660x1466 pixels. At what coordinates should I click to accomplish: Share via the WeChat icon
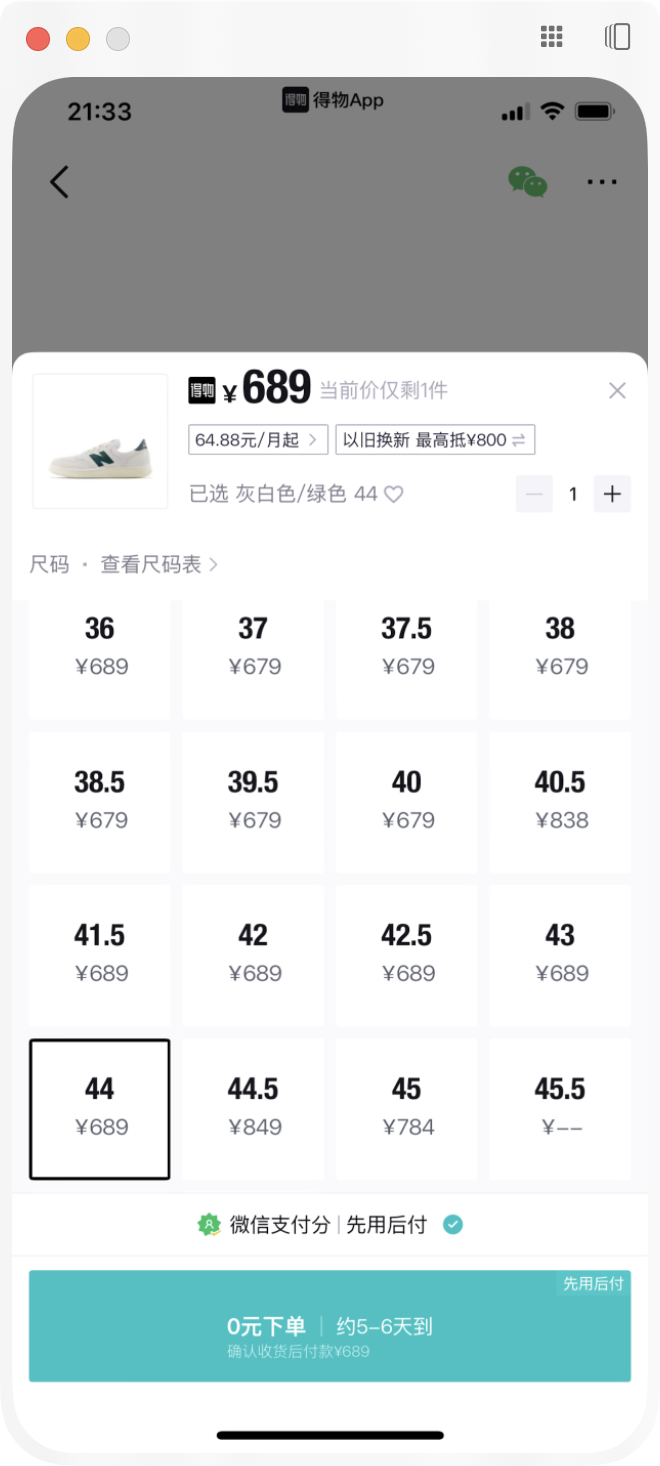(x=528, y=182)
